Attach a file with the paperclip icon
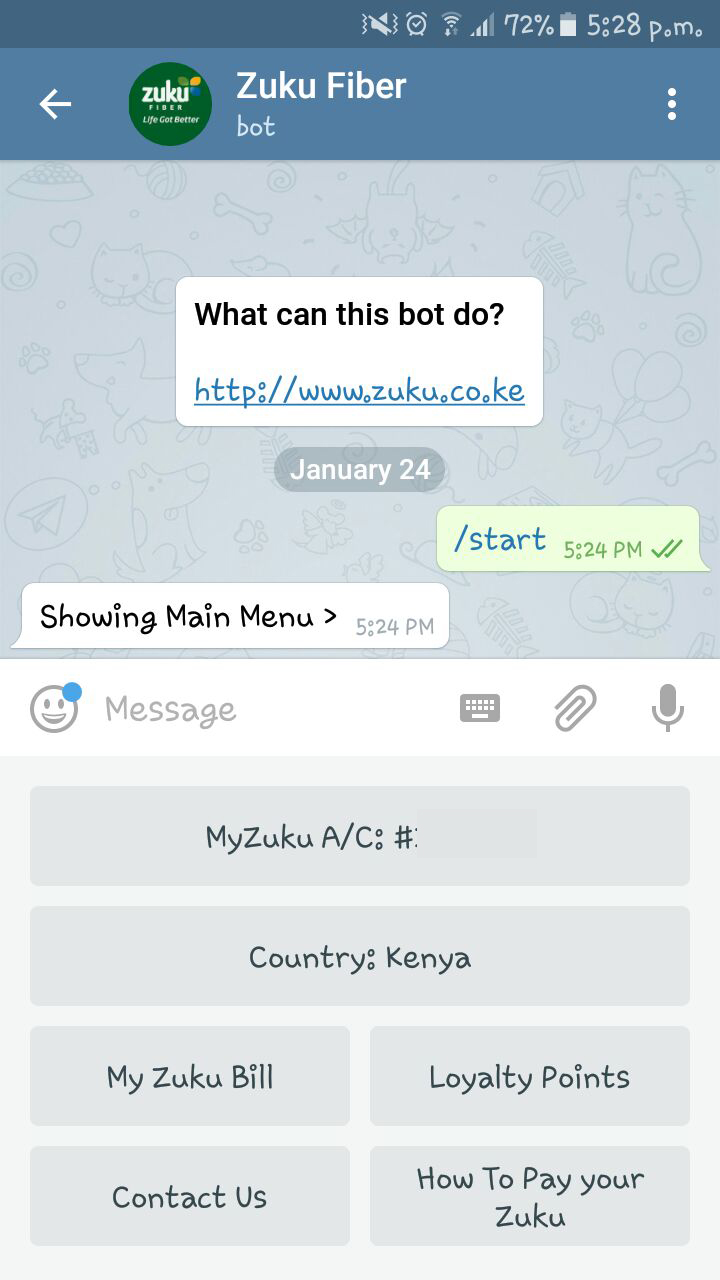The height and width of the screenshot is (1280, 720). [x=575, y=708]
